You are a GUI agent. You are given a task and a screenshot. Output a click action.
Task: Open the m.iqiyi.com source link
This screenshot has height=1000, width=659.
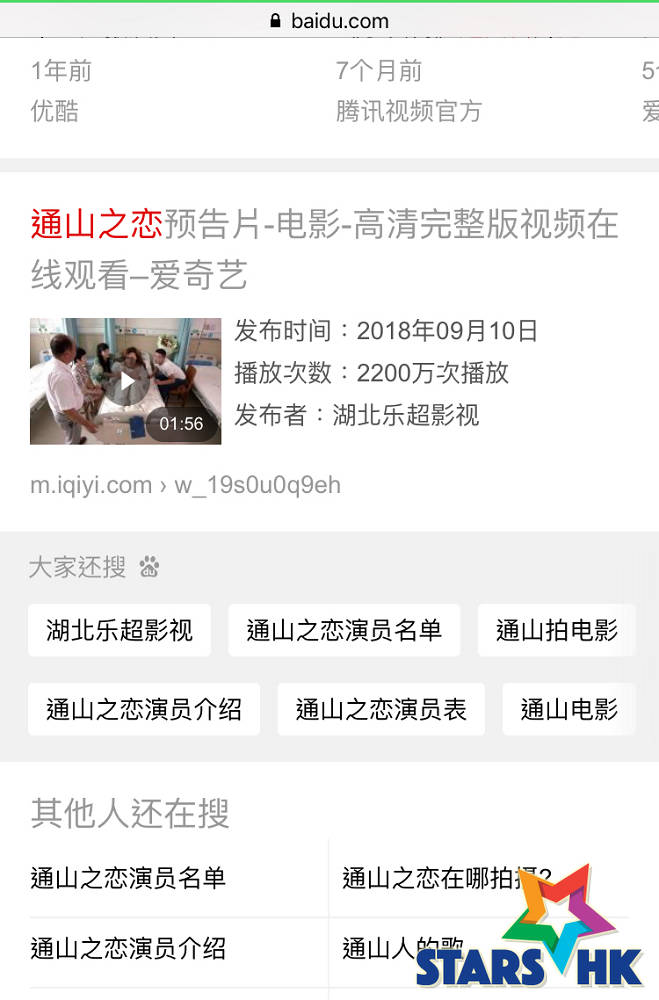[185, 485]
